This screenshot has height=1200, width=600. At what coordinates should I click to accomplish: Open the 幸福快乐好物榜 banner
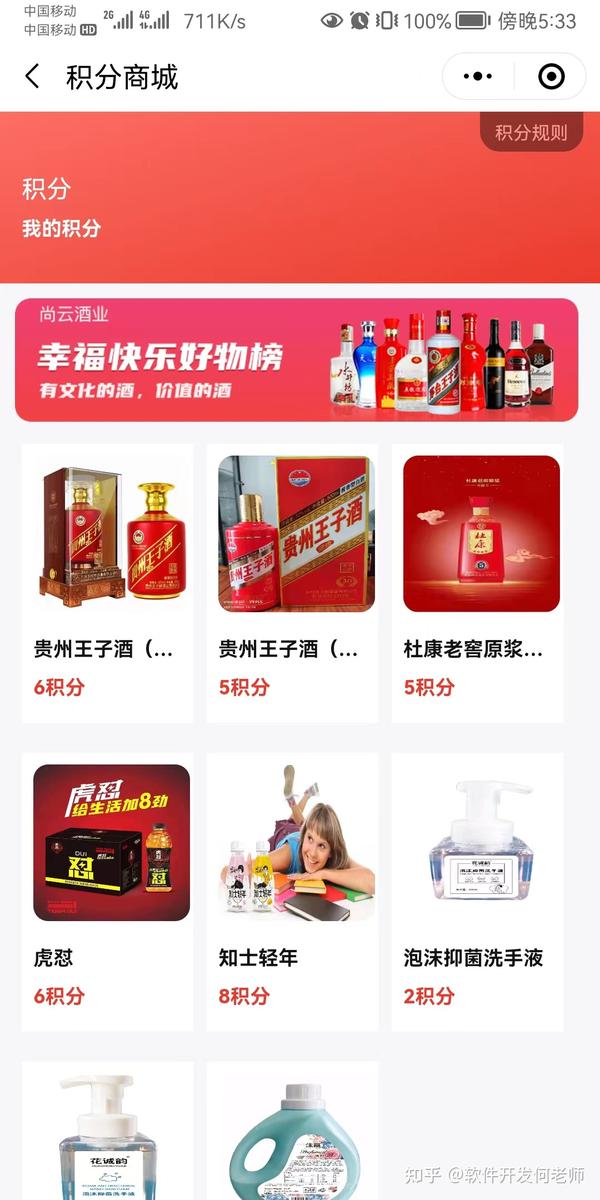point(296,360)
